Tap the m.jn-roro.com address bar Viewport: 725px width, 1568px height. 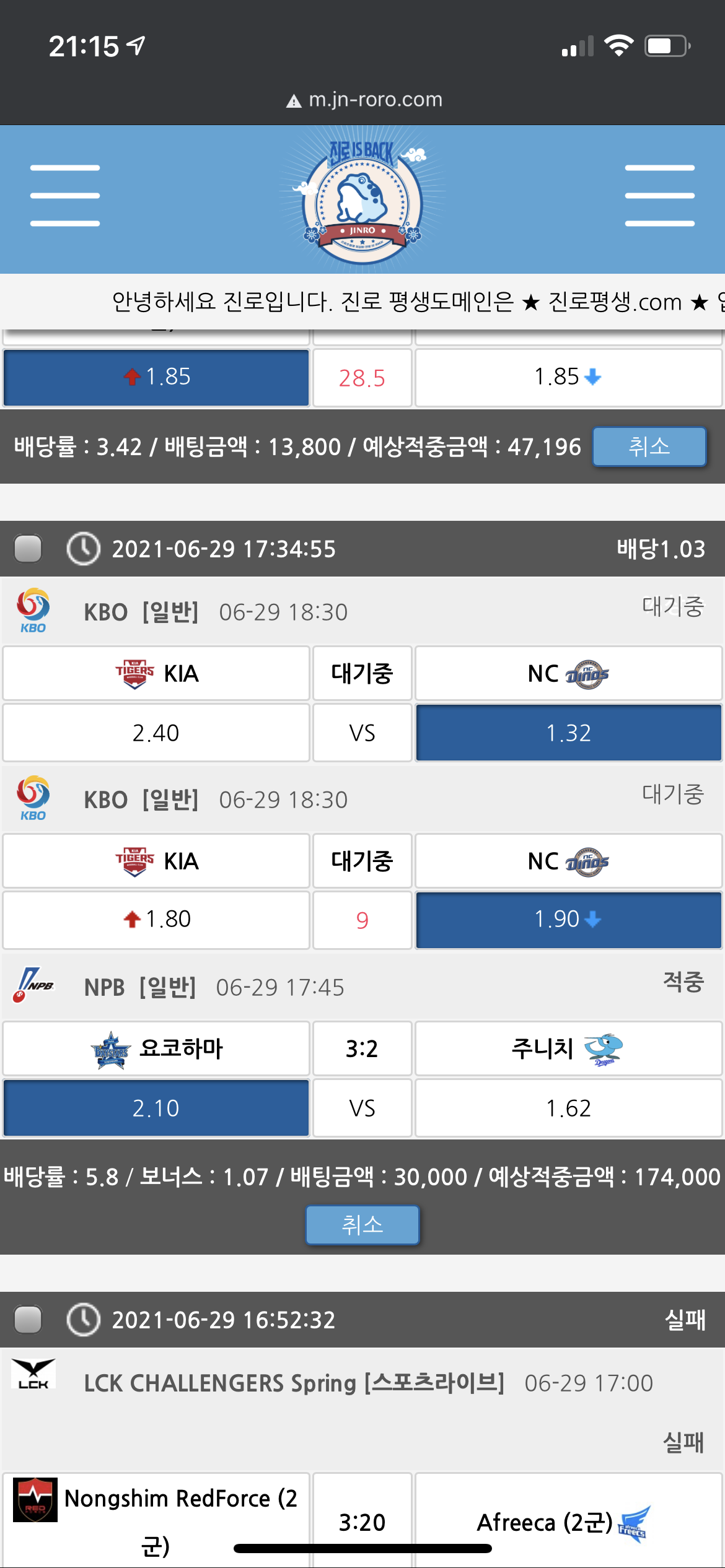coord(364,100)
